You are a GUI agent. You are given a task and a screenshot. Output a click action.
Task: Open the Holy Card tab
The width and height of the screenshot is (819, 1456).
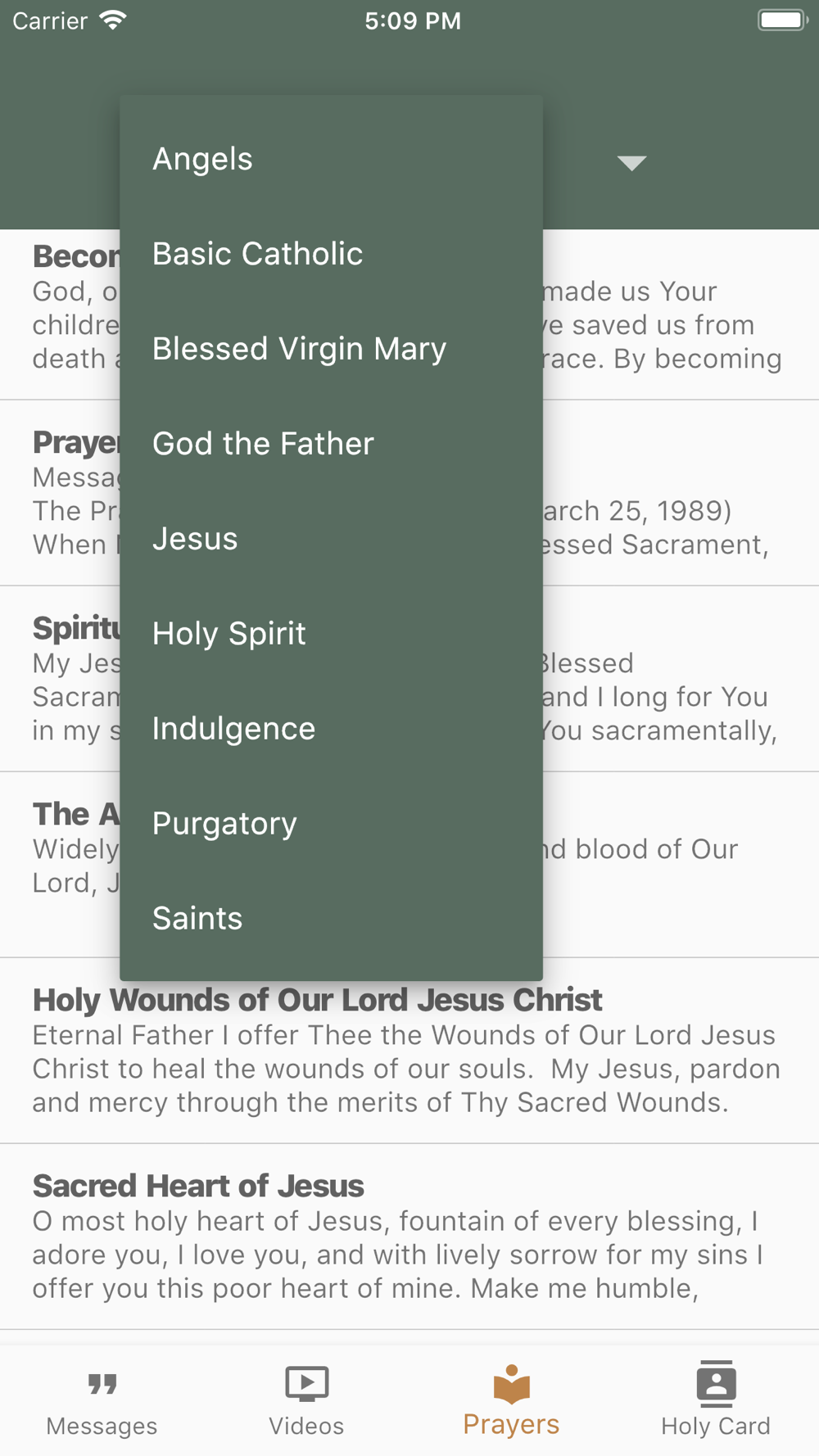[x=717, y=1402]
